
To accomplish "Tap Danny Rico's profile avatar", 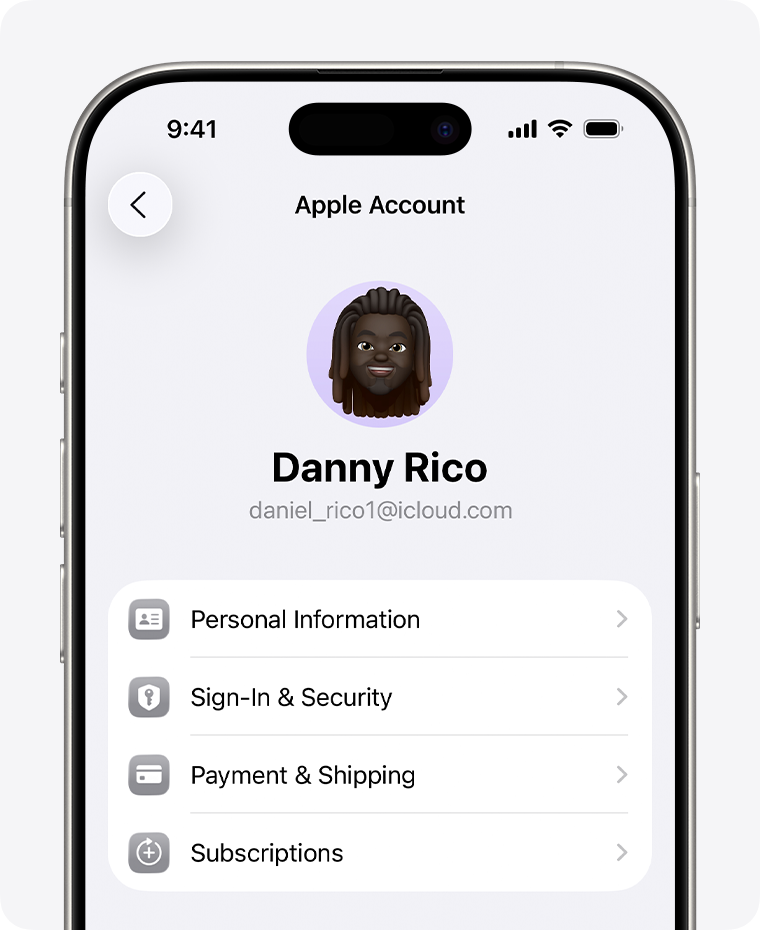I will pyautogui.click(x=380, y=354).
